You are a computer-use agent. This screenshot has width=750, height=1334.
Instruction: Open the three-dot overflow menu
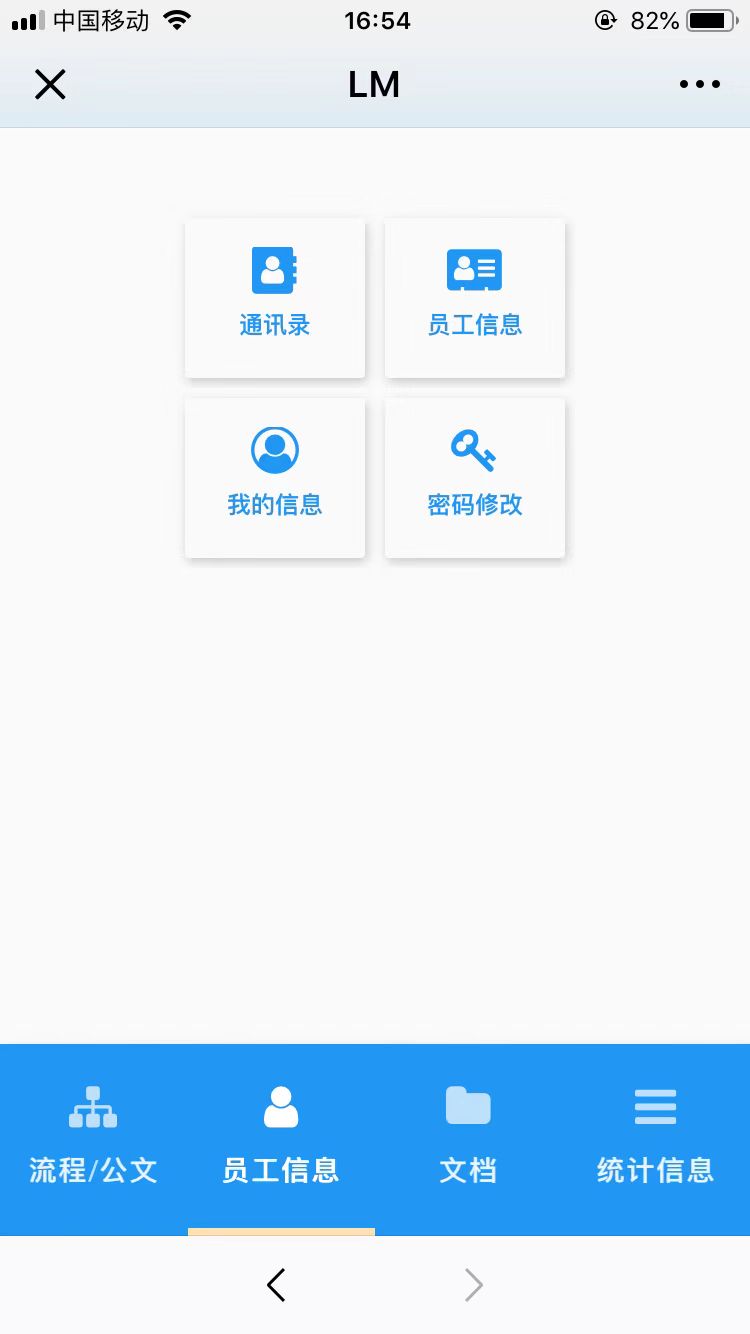pyautogui.click(x=699, y=85)
